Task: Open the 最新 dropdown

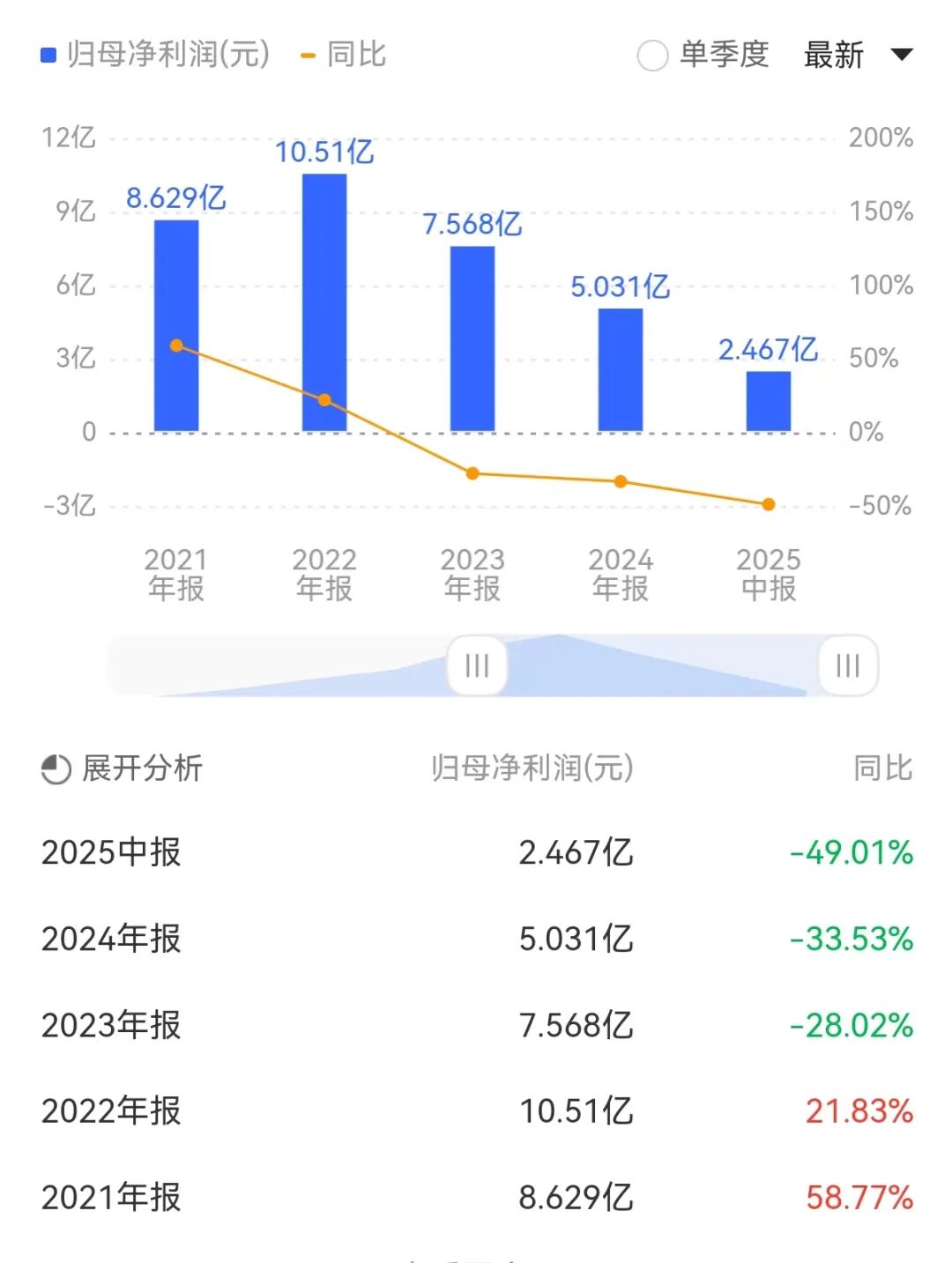Action: pos(857,56)
